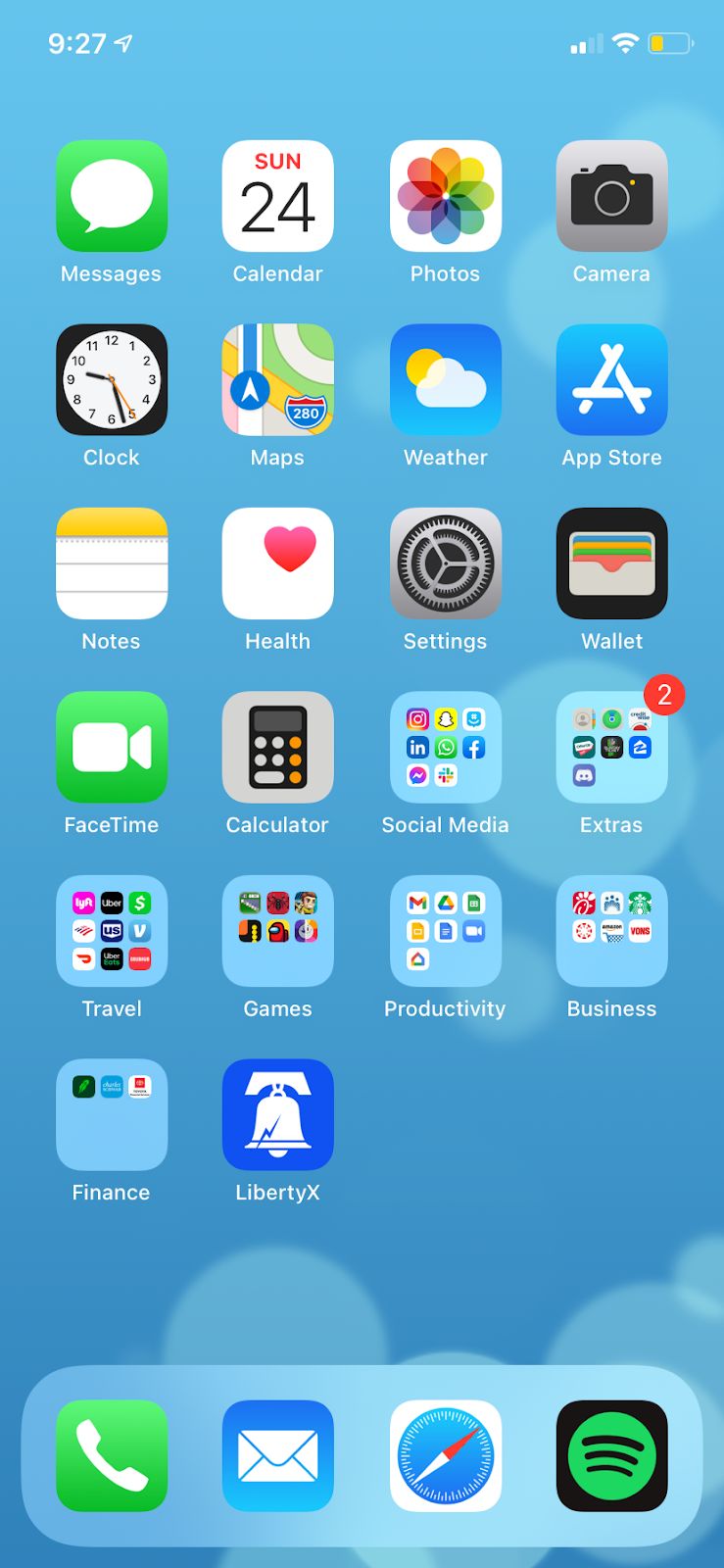Open the App Store
Image resolution: width=724 pixels, height=1568 pixels.
(612, 379)
